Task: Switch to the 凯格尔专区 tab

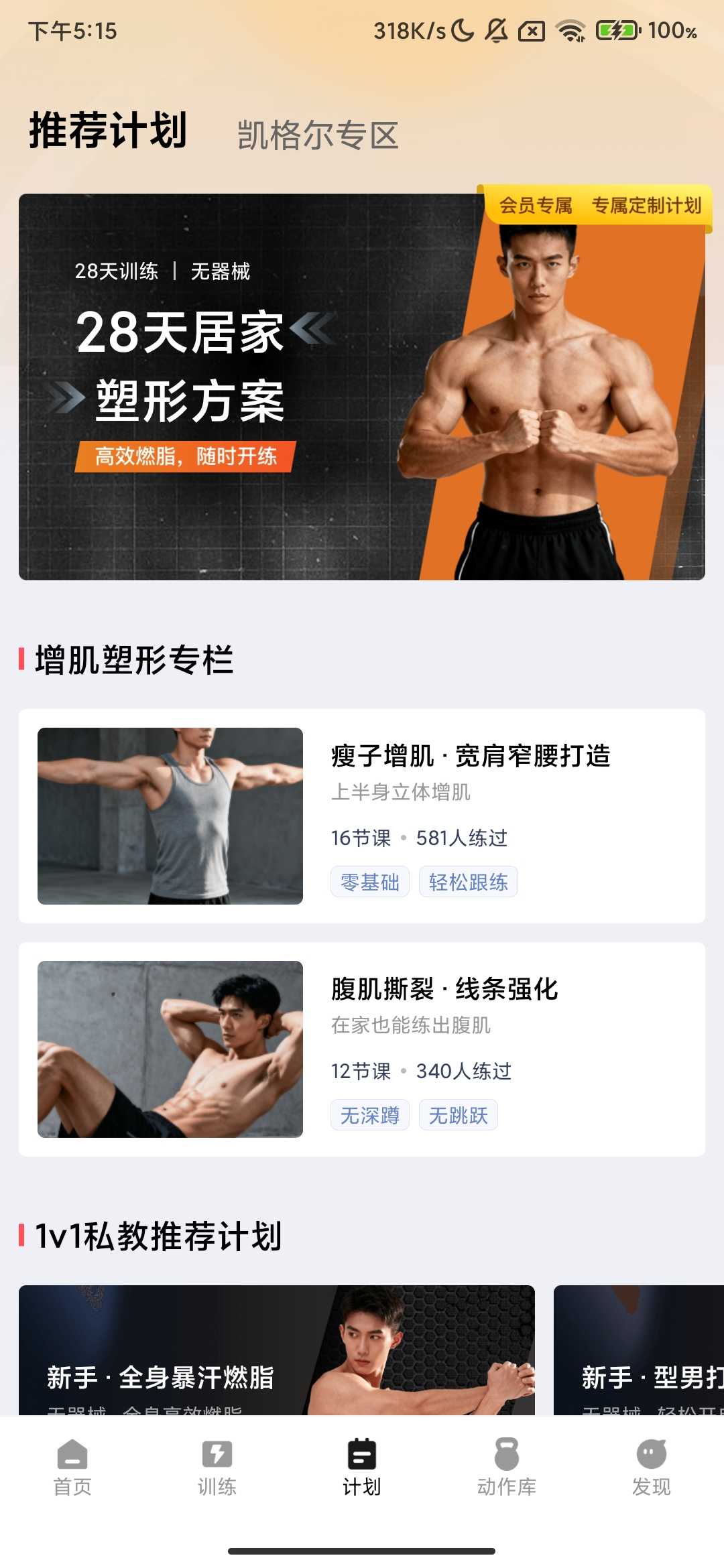Action: point(318,135)
